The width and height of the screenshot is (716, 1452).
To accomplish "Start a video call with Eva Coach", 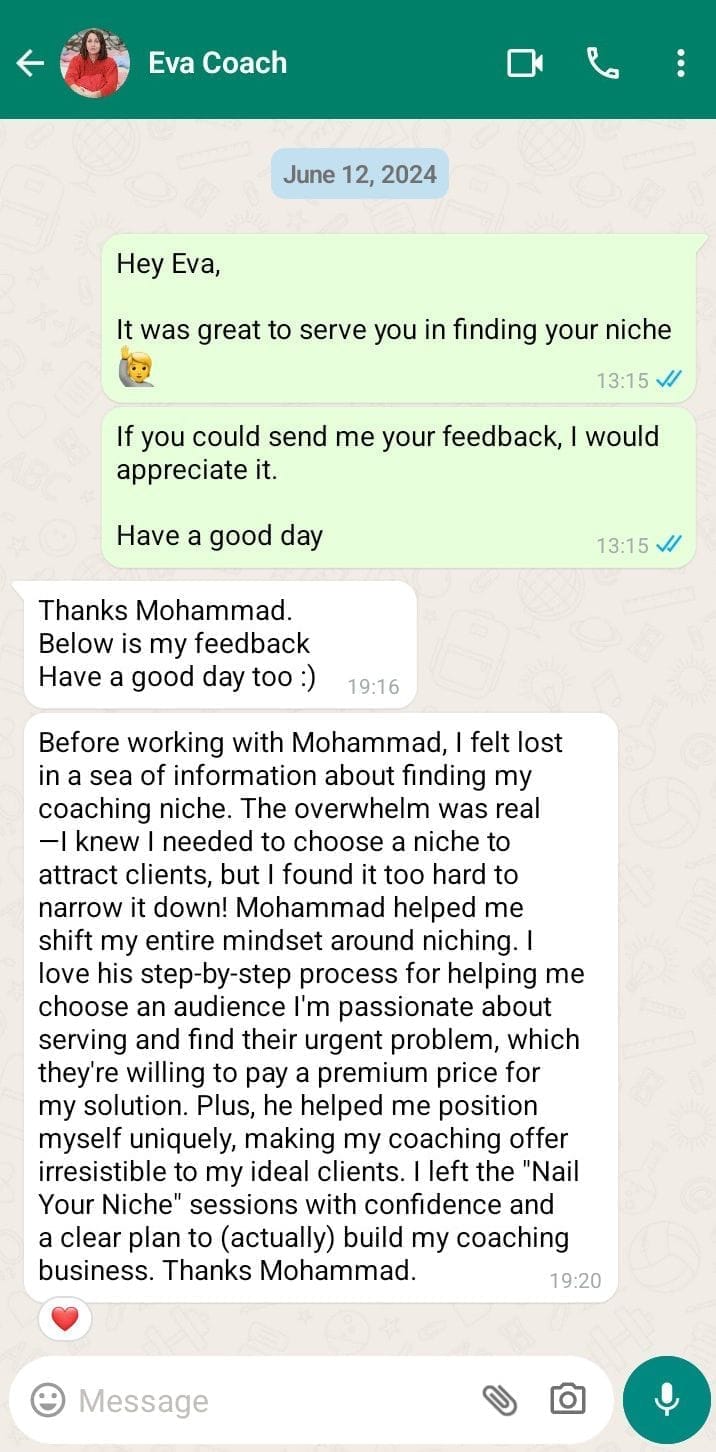I will click(525, 64).
